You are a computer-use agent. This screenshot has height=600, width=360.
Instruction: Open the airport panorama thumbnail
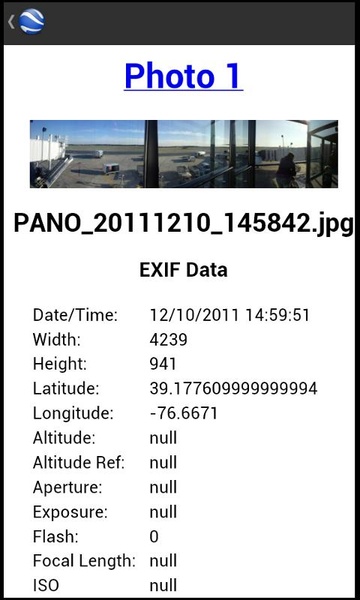click(x=184, y=154)
